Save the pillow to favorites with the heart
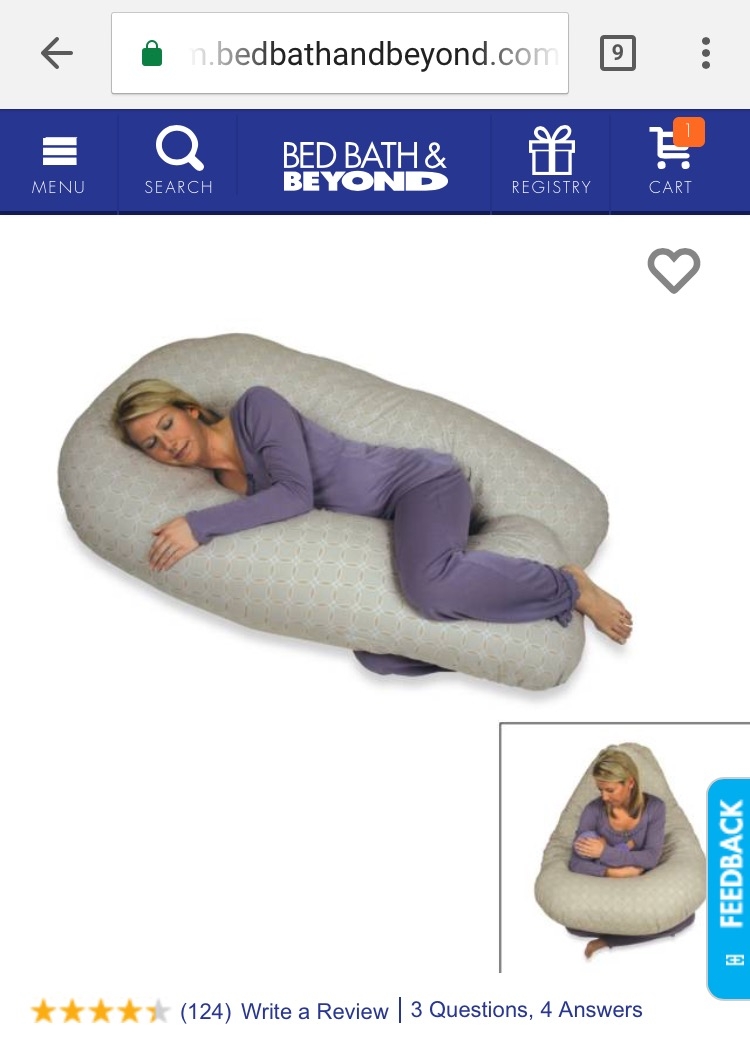The height and width of the screenshot is (1061, 750). (673, 270)
